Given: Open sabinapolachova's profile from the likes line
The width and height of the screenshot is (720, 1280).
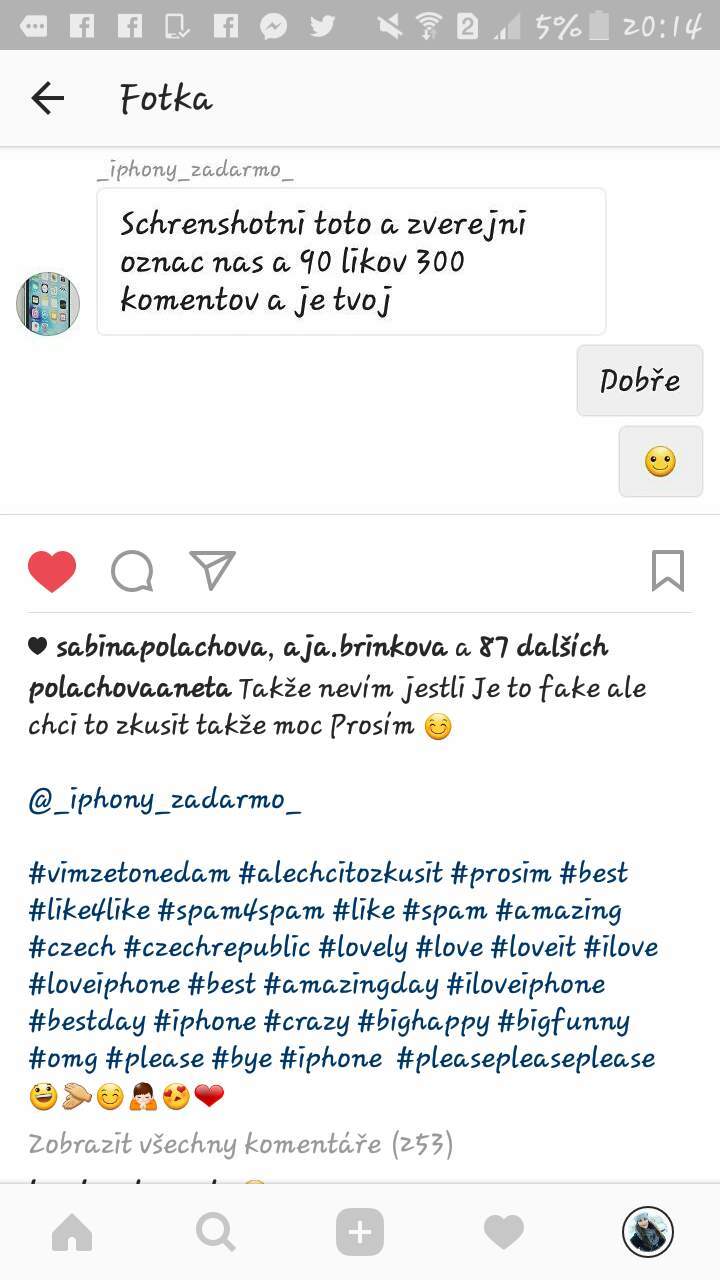Looking at the screenshot, I should (161, 648).
